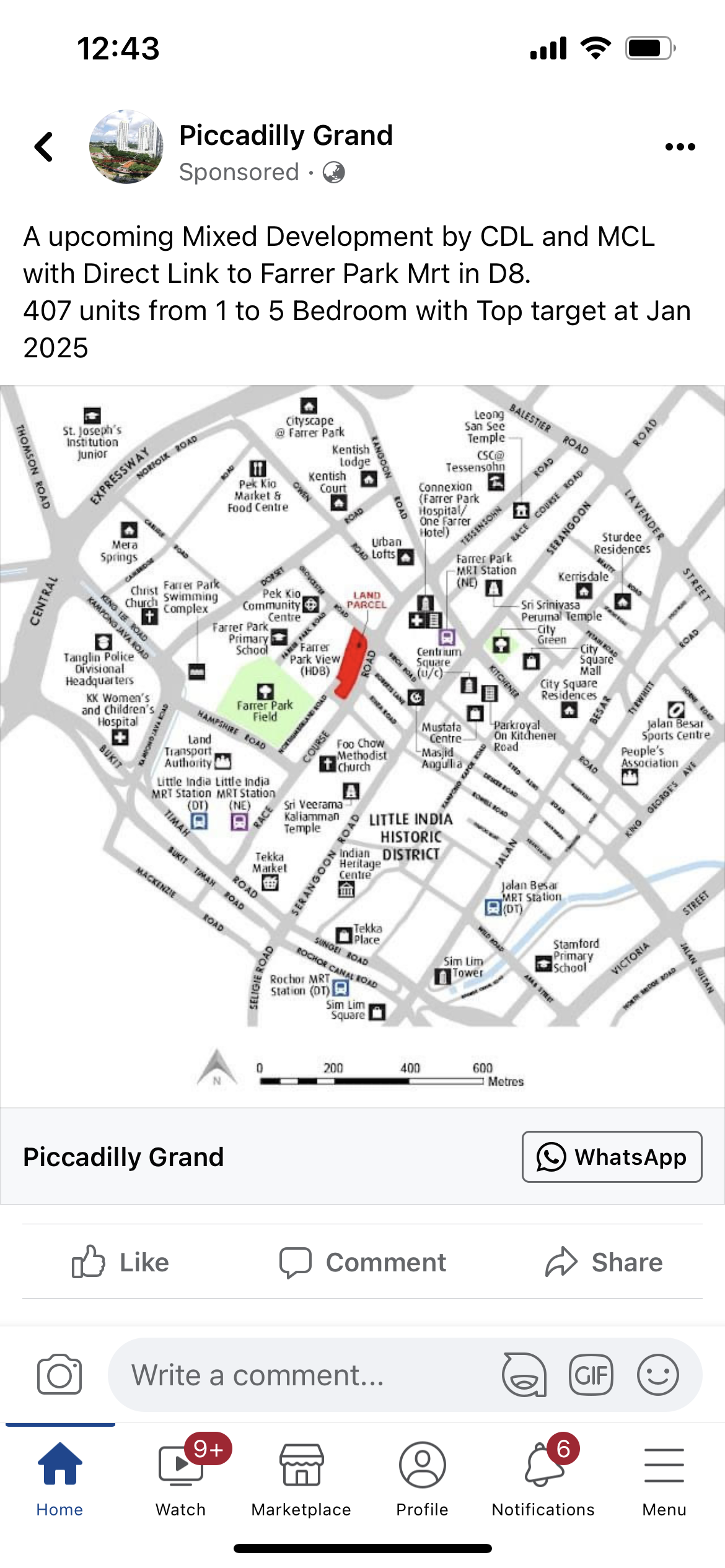The image size is (725, 1568).
Task: Switch to the Watch tab
Action: click(x=180, y=1478)
